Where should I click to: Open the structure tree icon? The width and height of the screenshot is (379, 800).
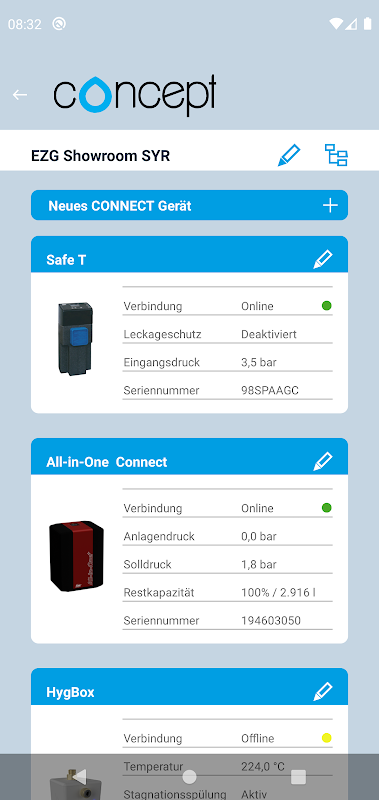tap(336, 155)
